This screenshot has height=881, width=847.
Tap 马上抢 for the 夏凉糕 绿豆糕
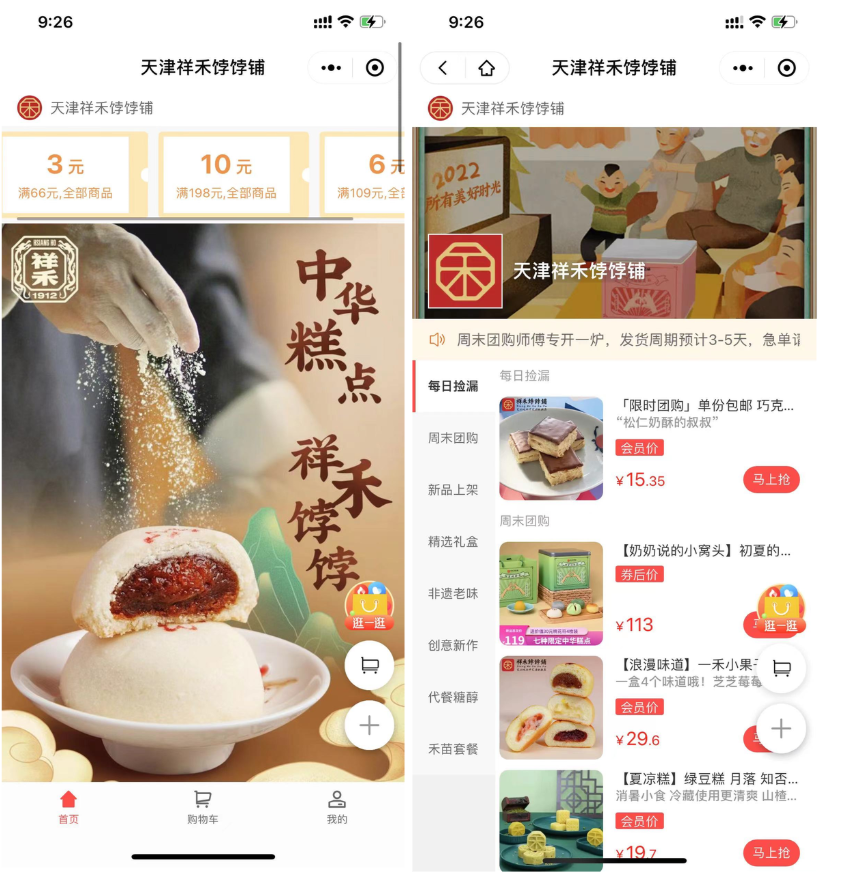coord(771,852)
